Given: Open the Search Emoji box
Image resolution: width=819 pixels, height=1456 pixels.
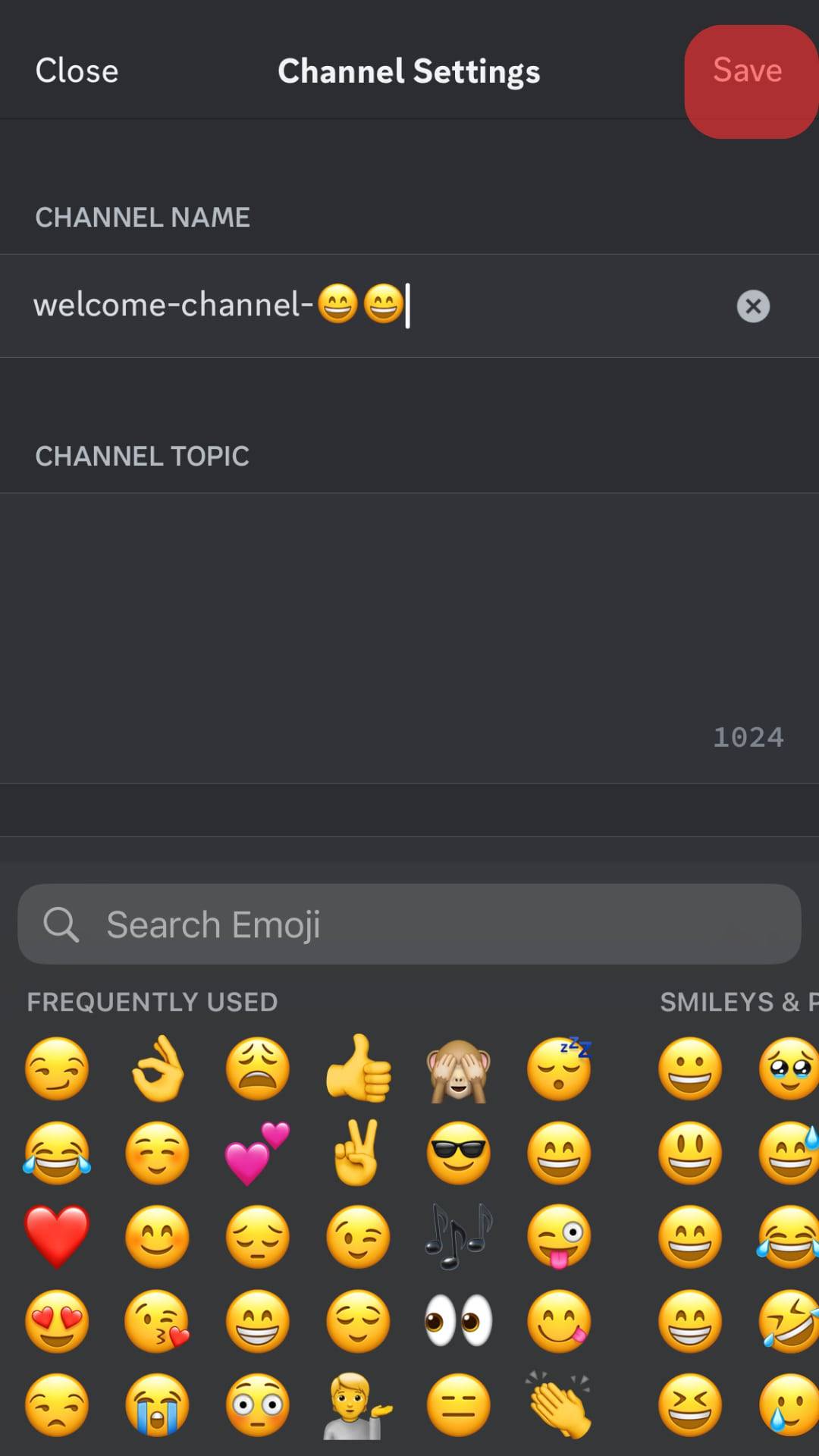Looking at the screenshot, I should [x=409, y=924].
